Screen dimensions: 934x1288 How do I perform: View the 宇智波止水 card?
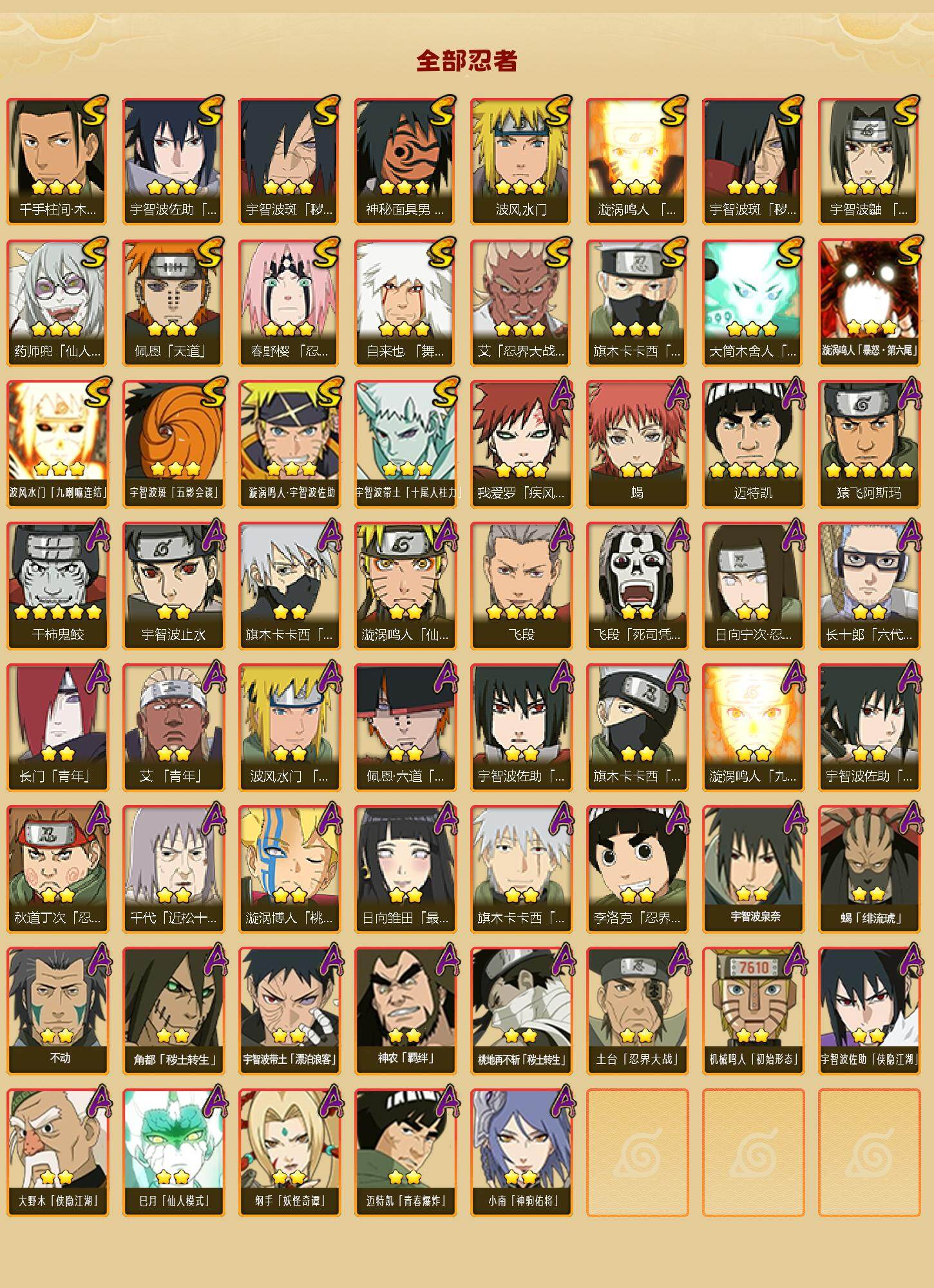173,585
